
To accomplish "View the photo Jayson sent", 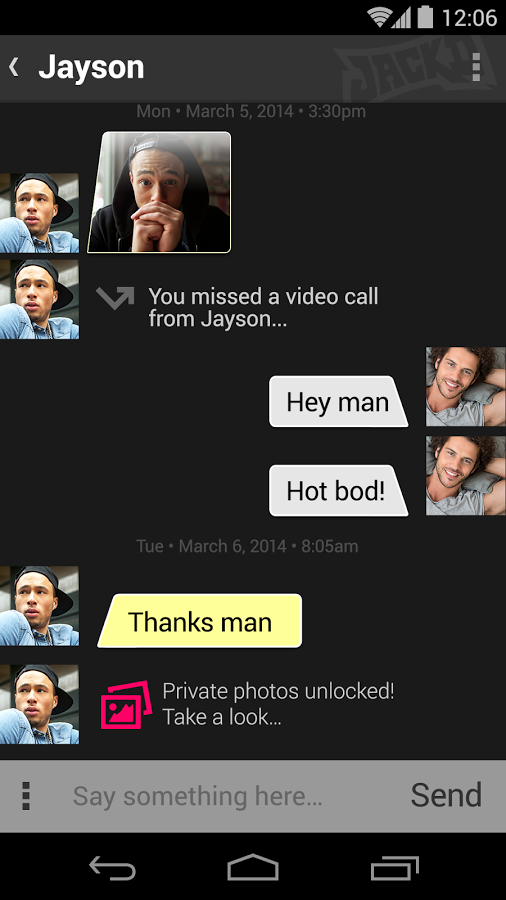I will click(159, 192).
